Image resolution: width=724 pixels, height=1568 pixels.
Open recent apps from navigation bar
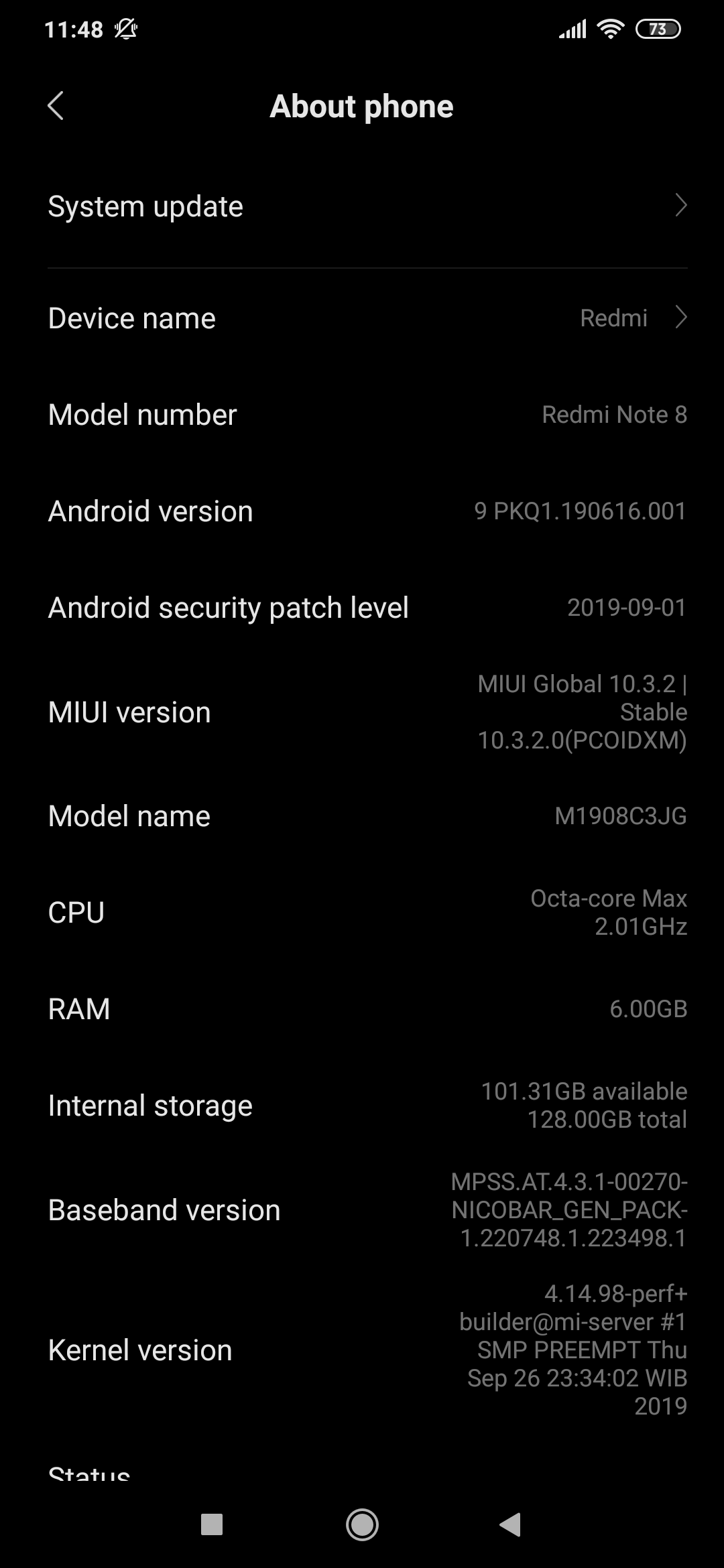click(x=212, y=1524)
